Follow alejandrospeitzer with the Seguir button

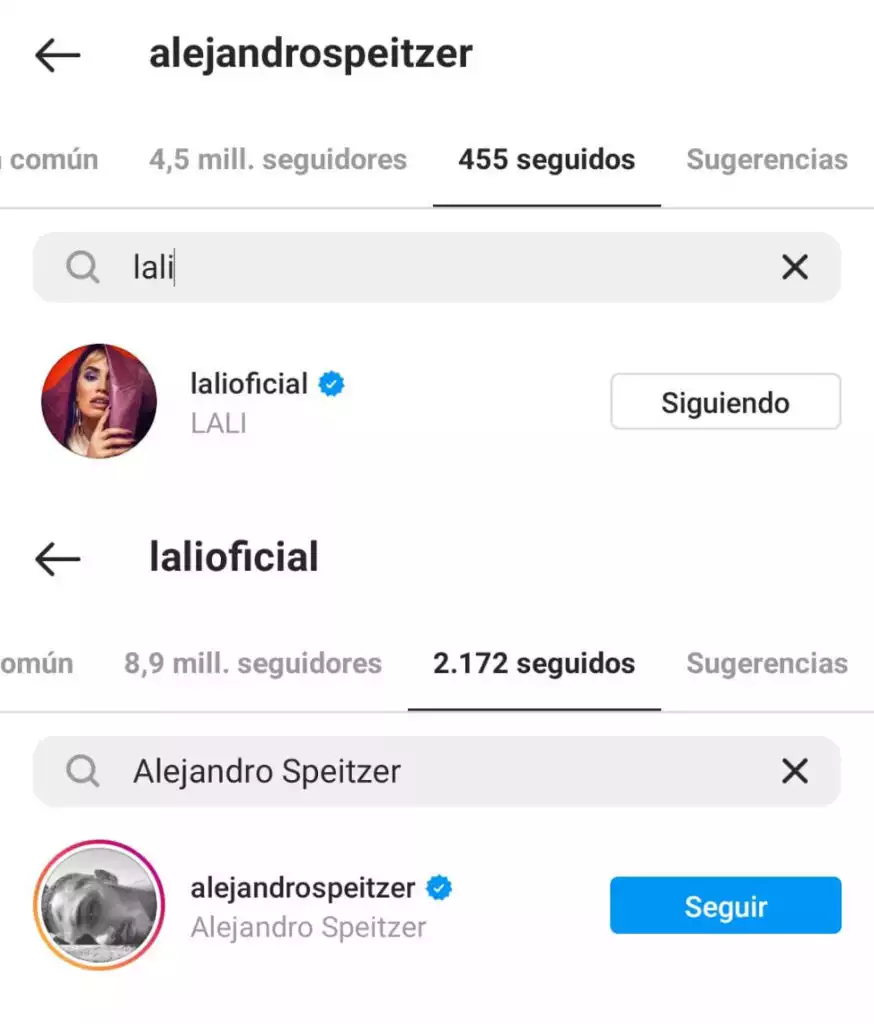click(725, 906)
